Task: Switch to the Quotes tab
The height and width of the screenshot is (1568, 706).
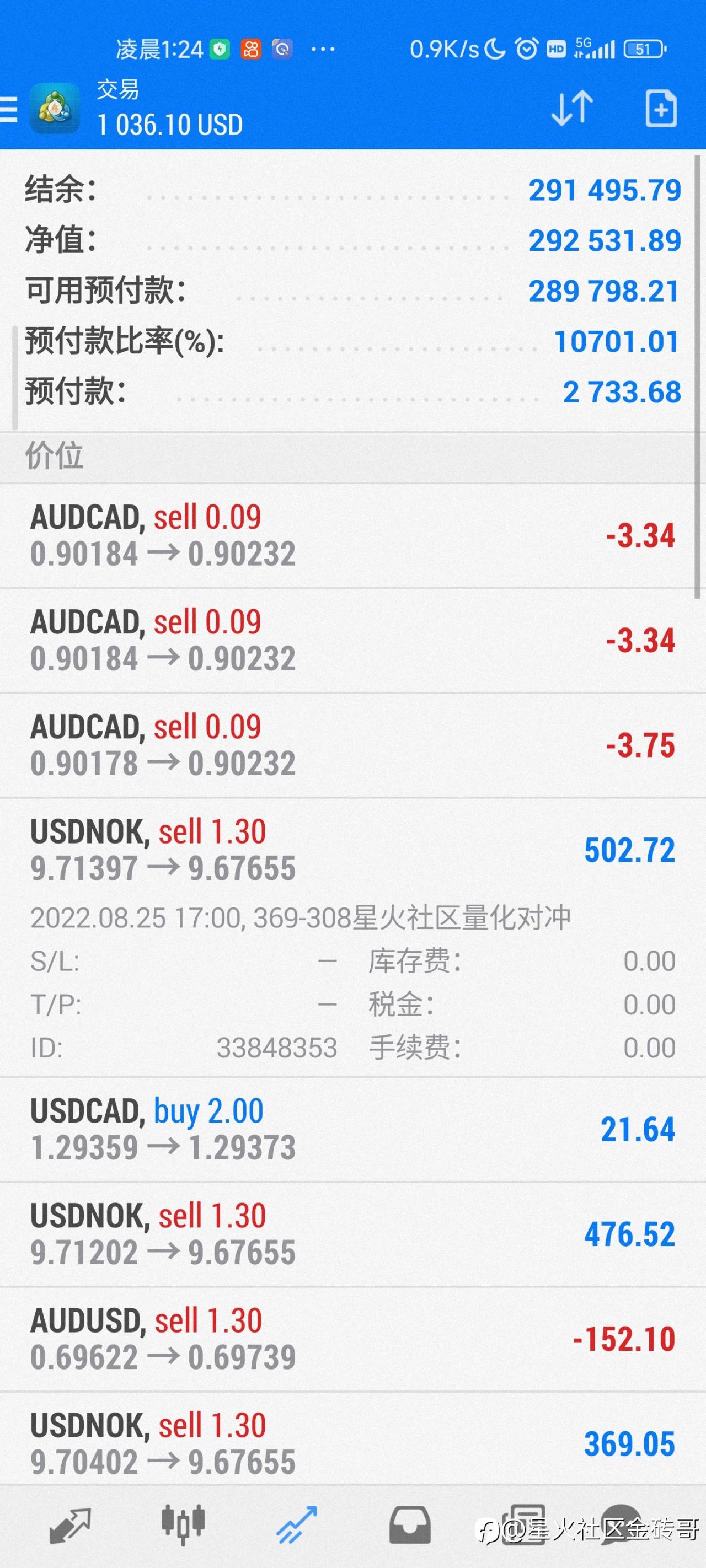Action: (x=70, y=1526)
